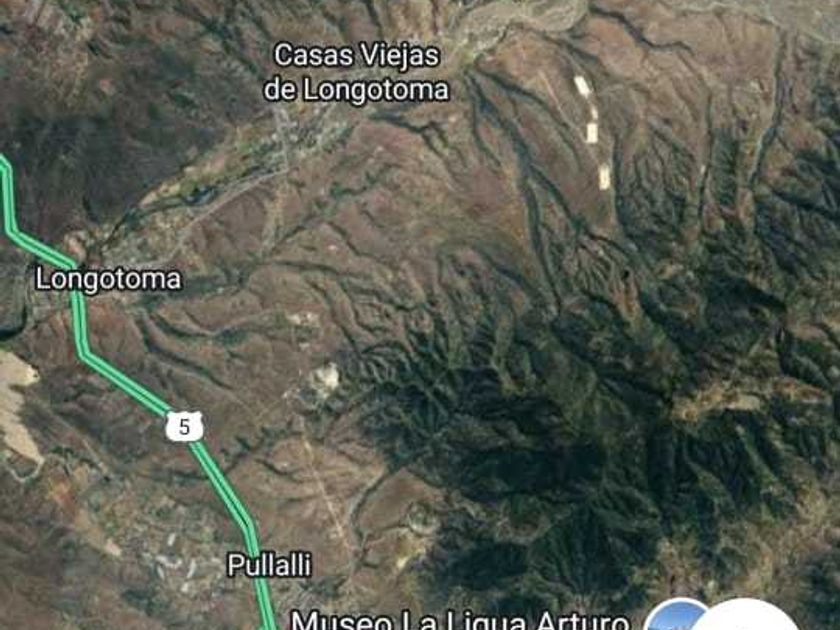This screenshot has width=840, height=630.
Task: Select the Longotoma place label
Action: (108, 280)
